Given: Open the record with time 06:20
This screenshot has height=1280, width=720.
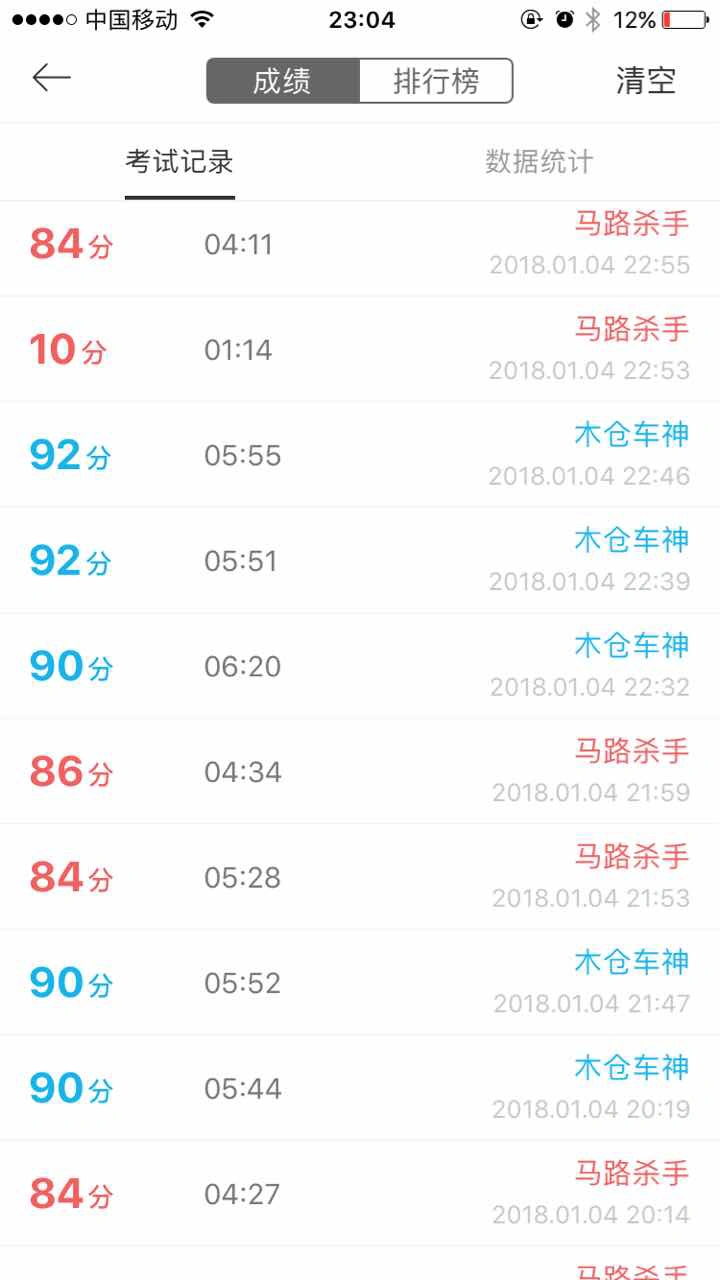Looking at the screenshot, I should [x=360, y=666].
